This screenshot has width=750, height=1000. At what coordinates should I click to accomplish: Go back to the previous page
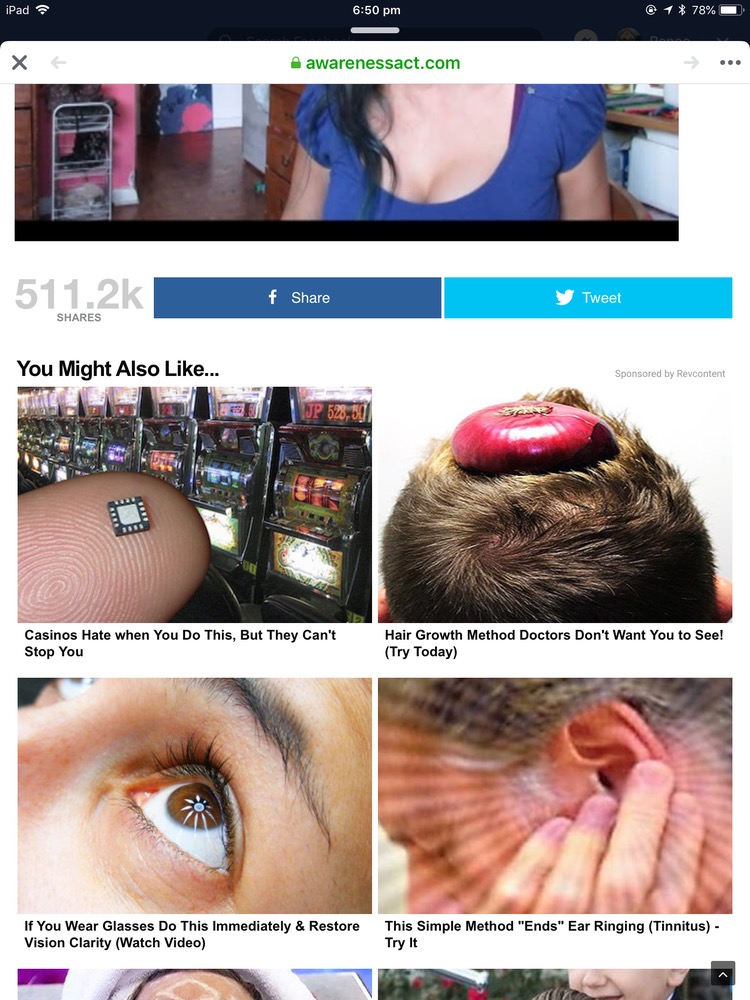point(58,63)
